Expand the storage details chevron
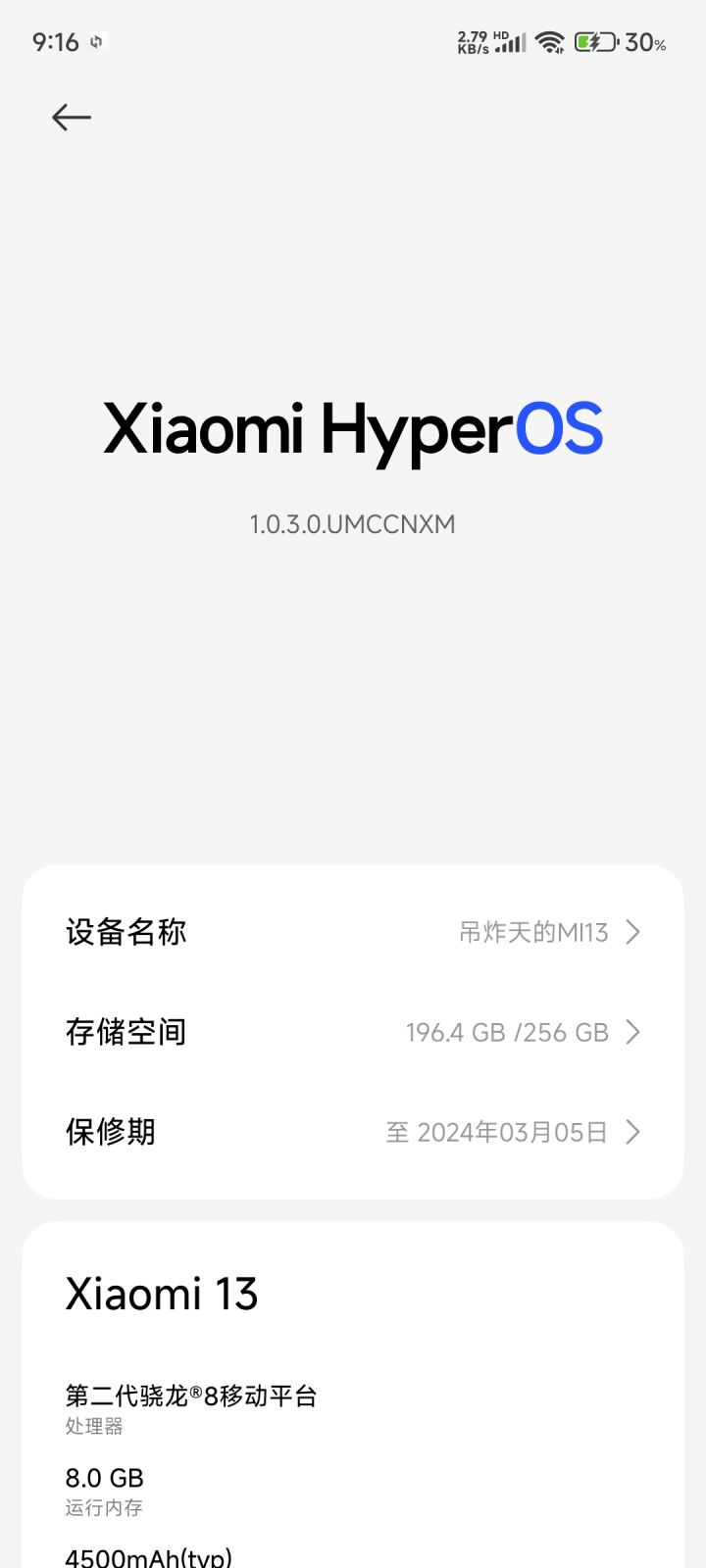The image size is (706, 1568). pos(632,1032)
